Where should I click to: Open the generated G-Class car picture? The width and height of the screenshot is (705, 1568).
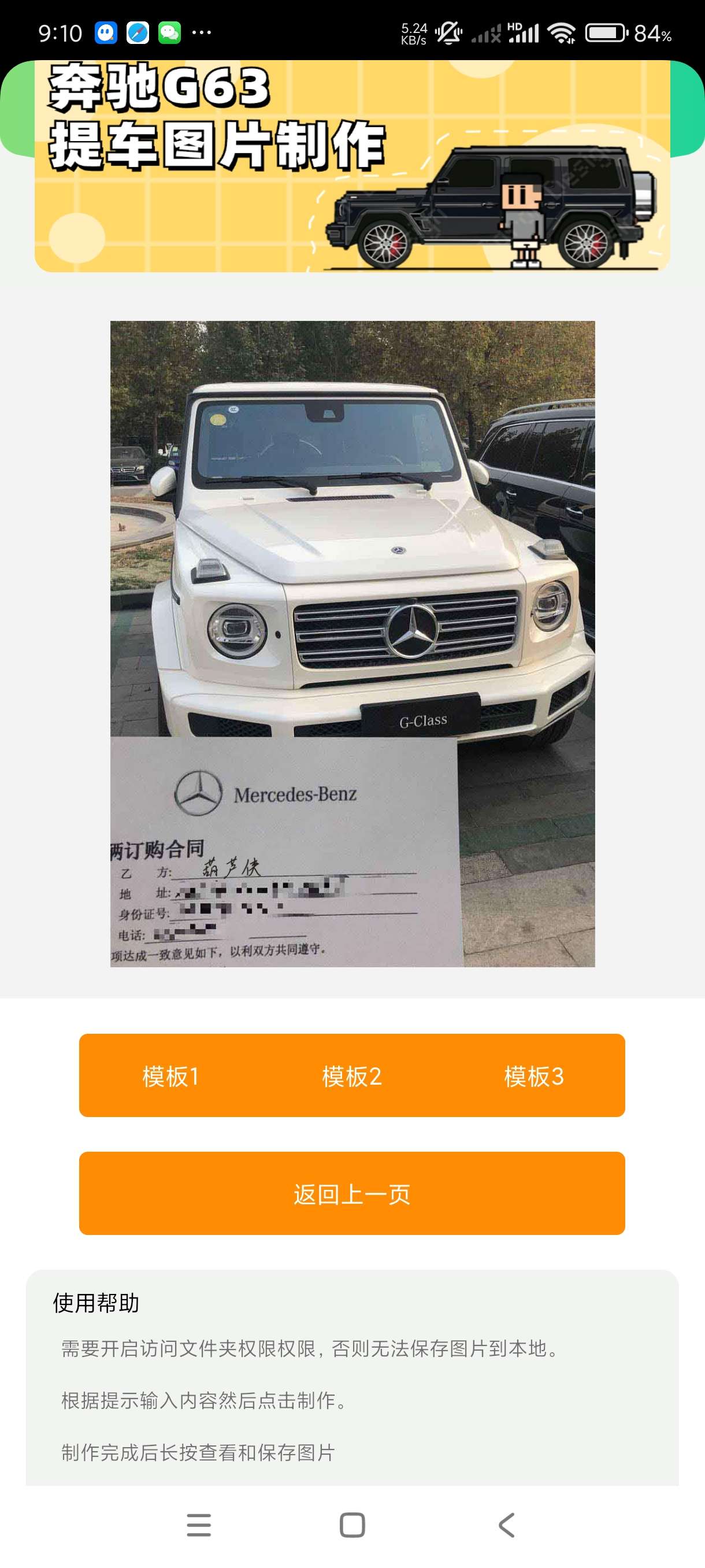click(352, 644)
